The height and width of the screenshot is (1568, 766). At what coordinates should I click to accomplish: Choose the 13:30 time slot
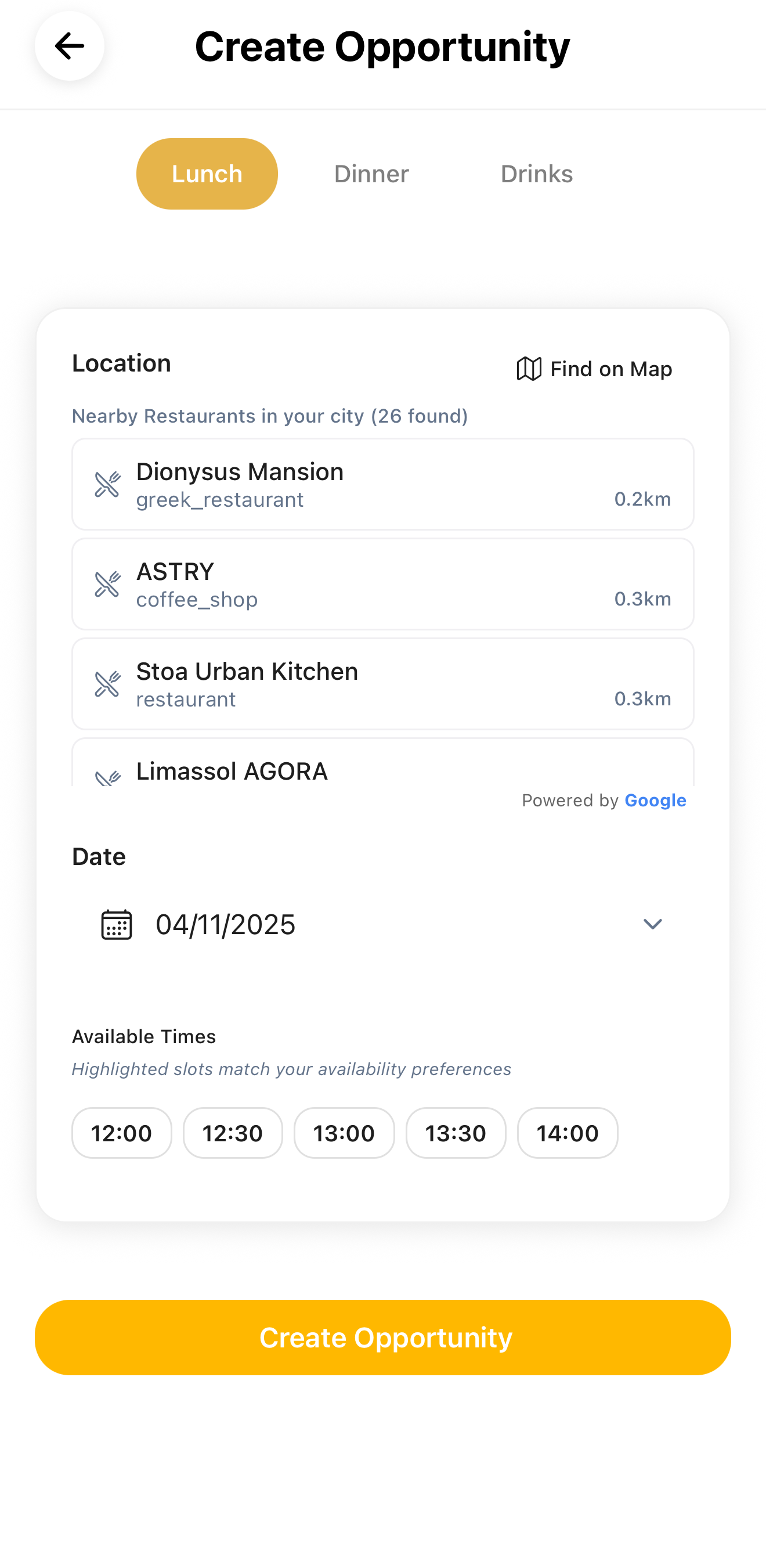(456, 1133)
